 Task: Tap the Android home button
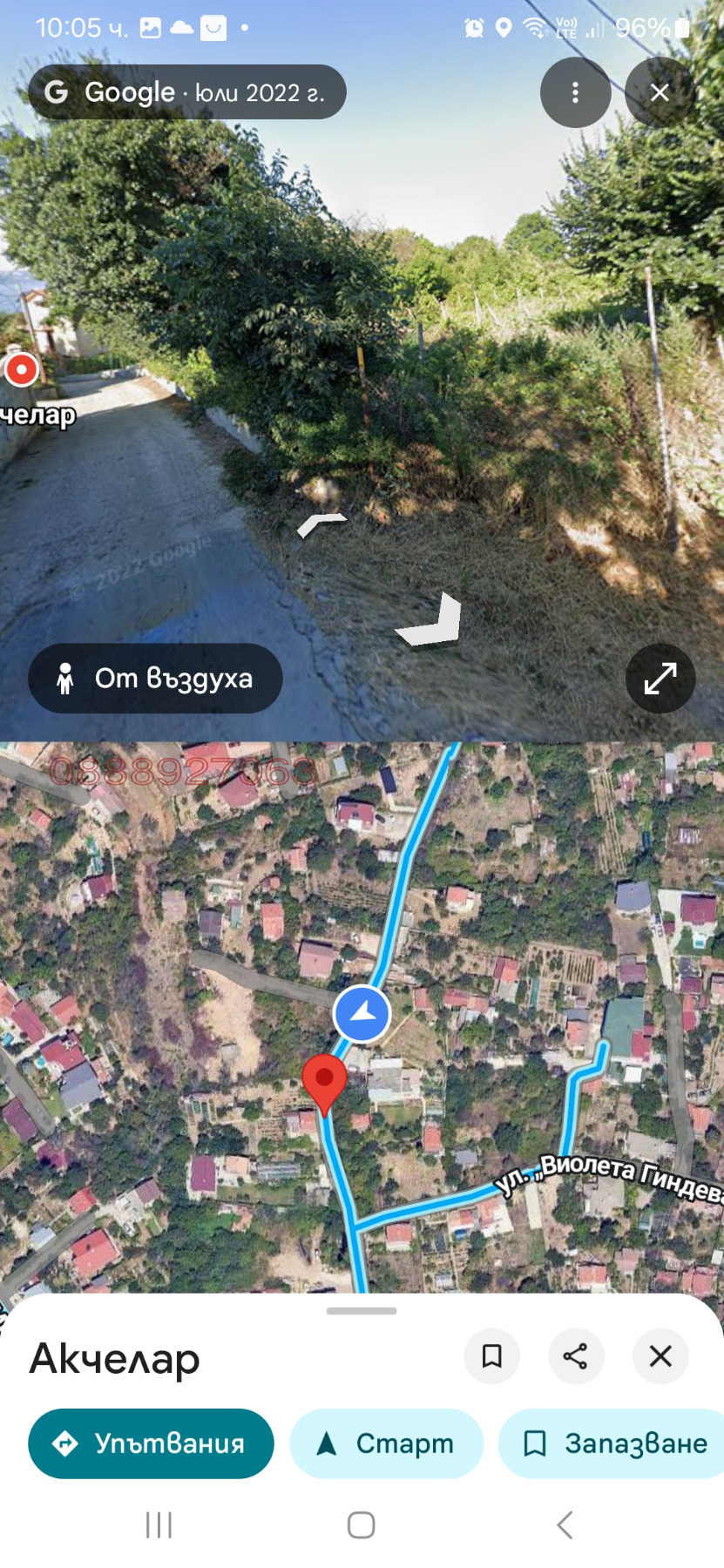[362, 1526]
